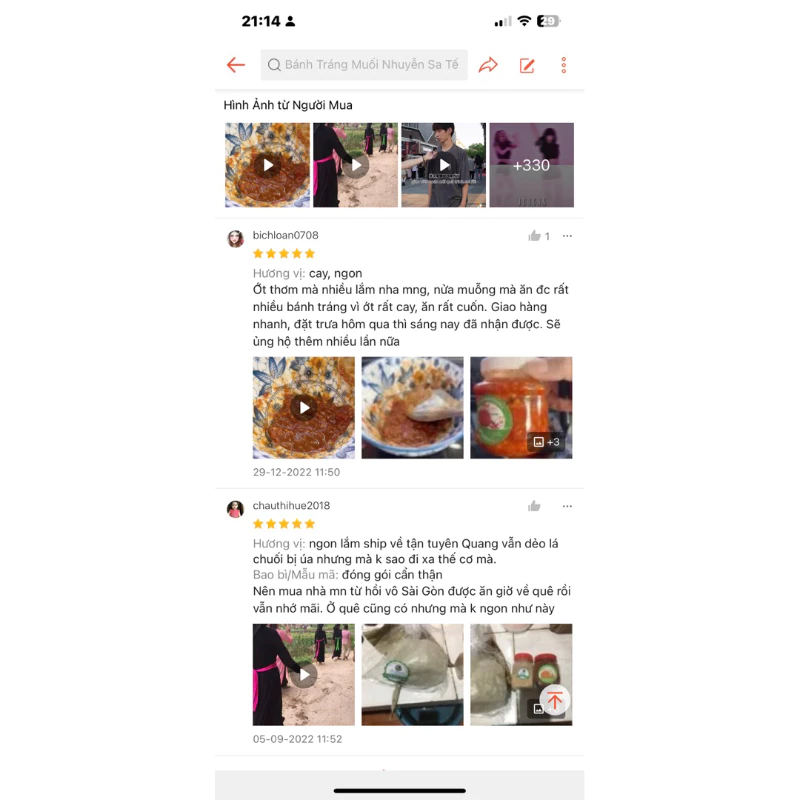The image size is (800, 800).
Task: Play the video in chauthihue2018's review
Action: pyautogui.click(x=303, y=675)
